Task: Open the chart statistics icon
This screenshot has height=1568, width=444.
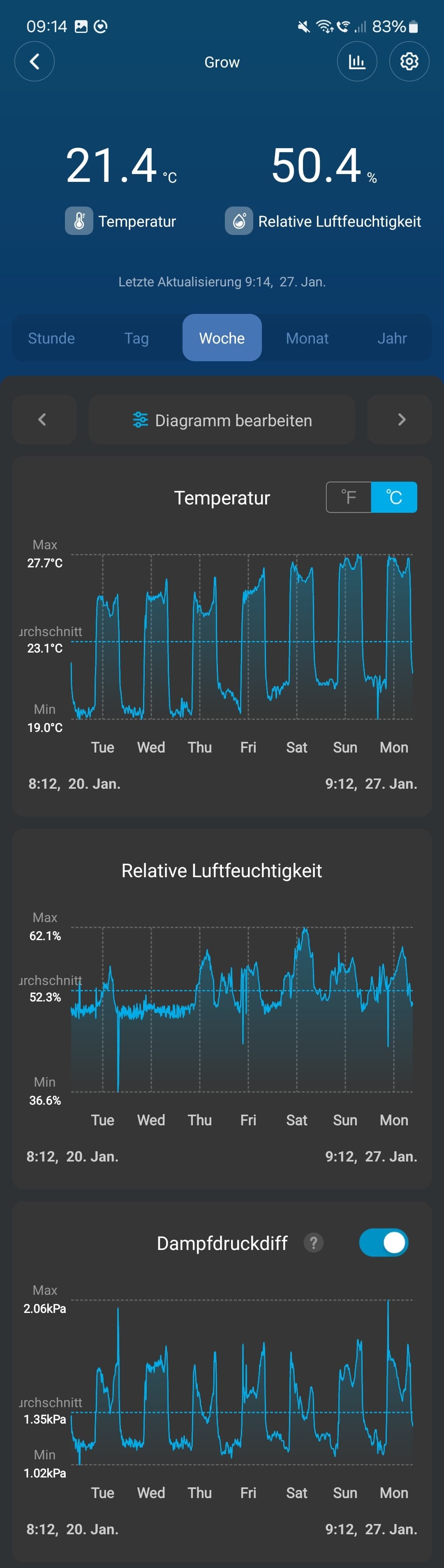Action: [x=357, y=61]
